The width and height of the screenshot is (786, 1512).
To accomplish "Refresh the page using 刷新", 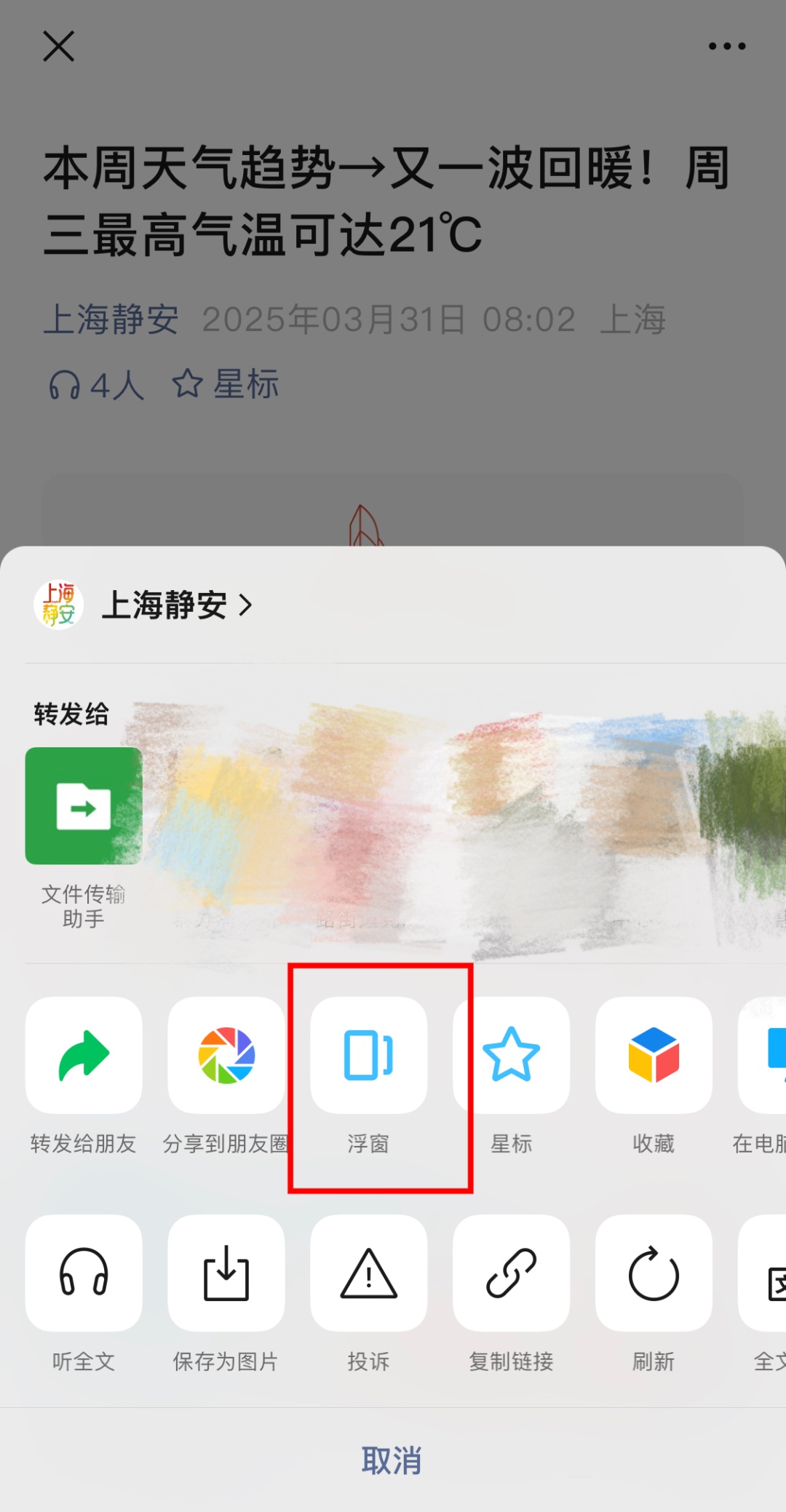I will point(654,1273).
